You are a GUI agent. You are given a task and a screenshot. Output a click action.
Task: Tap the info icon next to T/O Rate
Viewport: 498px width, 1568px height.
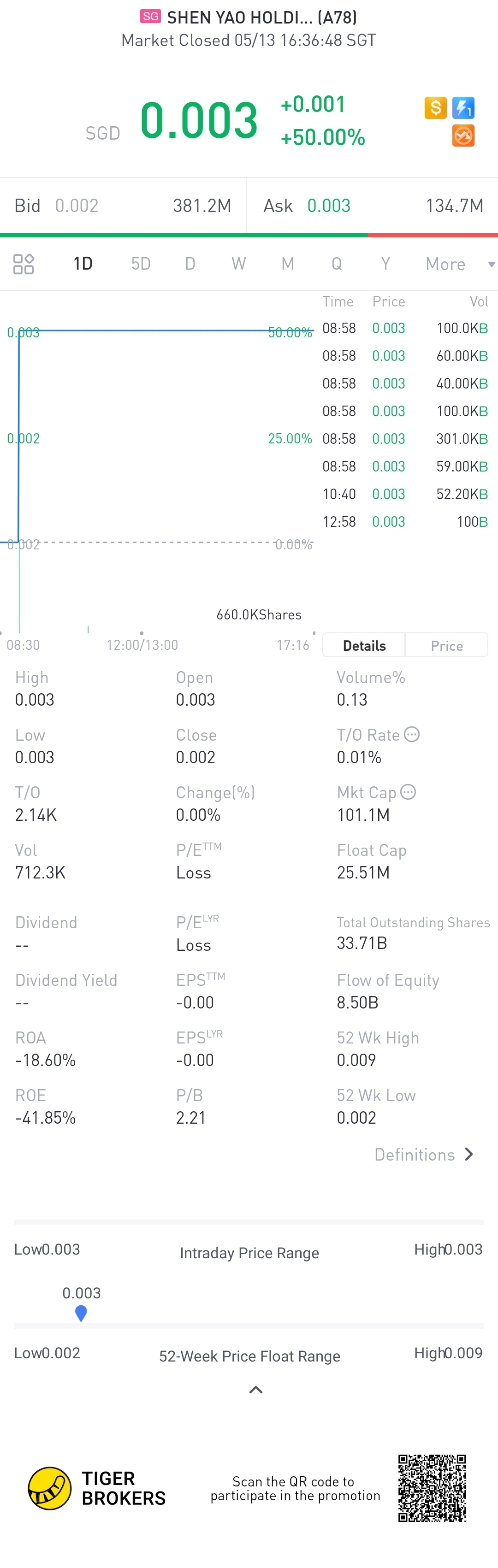tap(412, 735)
